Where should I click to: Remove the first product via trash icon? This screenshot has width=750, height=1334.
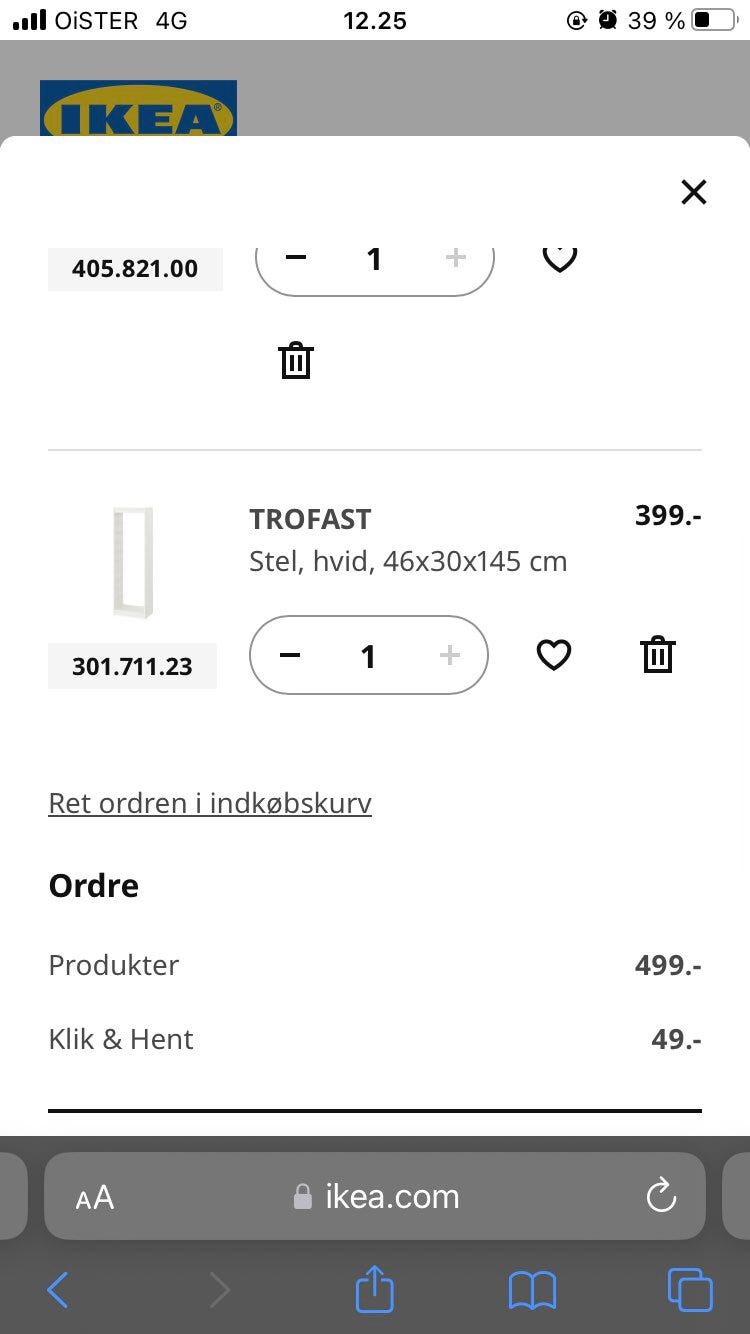(295, 360)
